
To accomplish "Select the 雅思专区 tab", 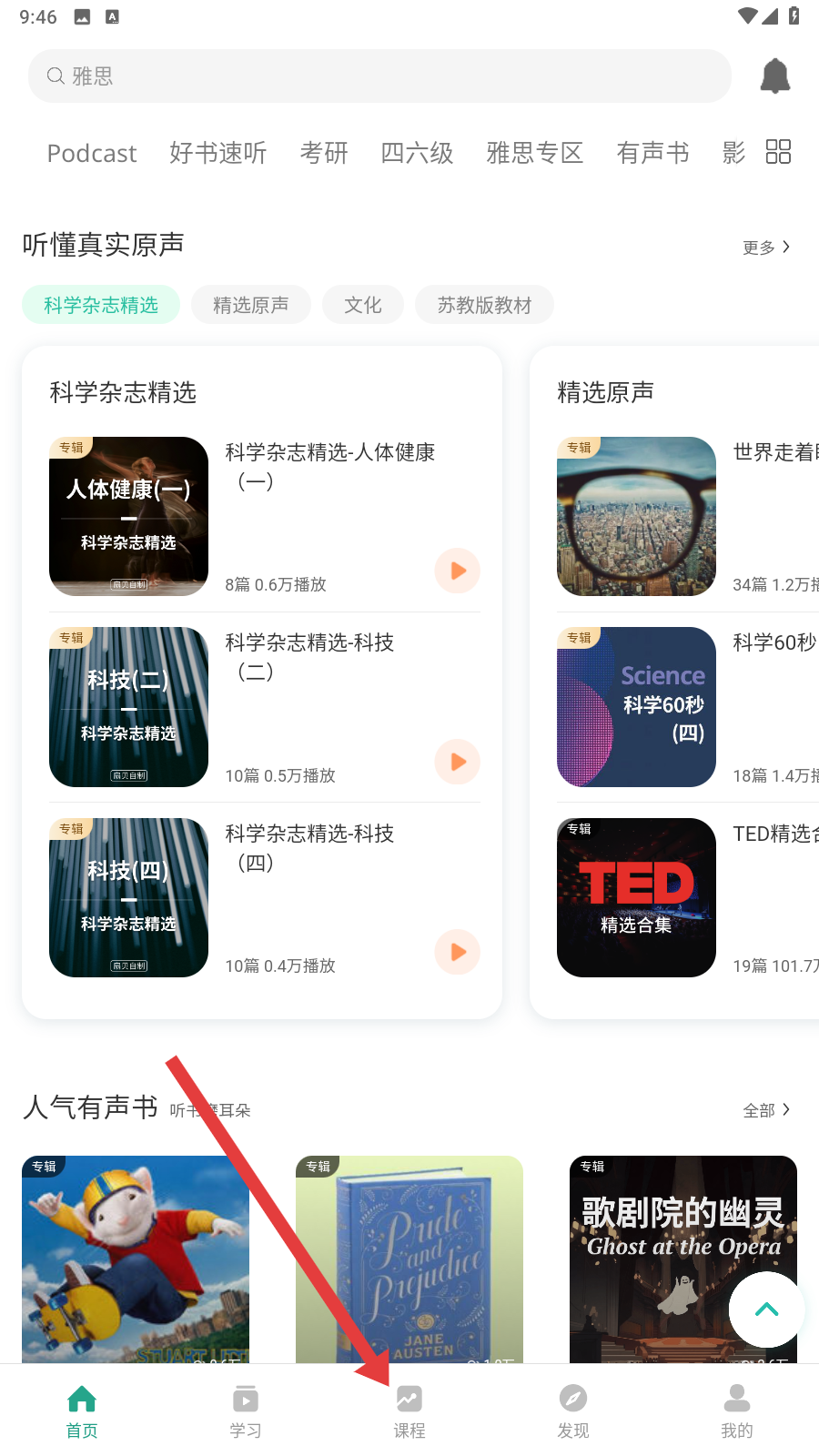I will (x=535, y=153).
